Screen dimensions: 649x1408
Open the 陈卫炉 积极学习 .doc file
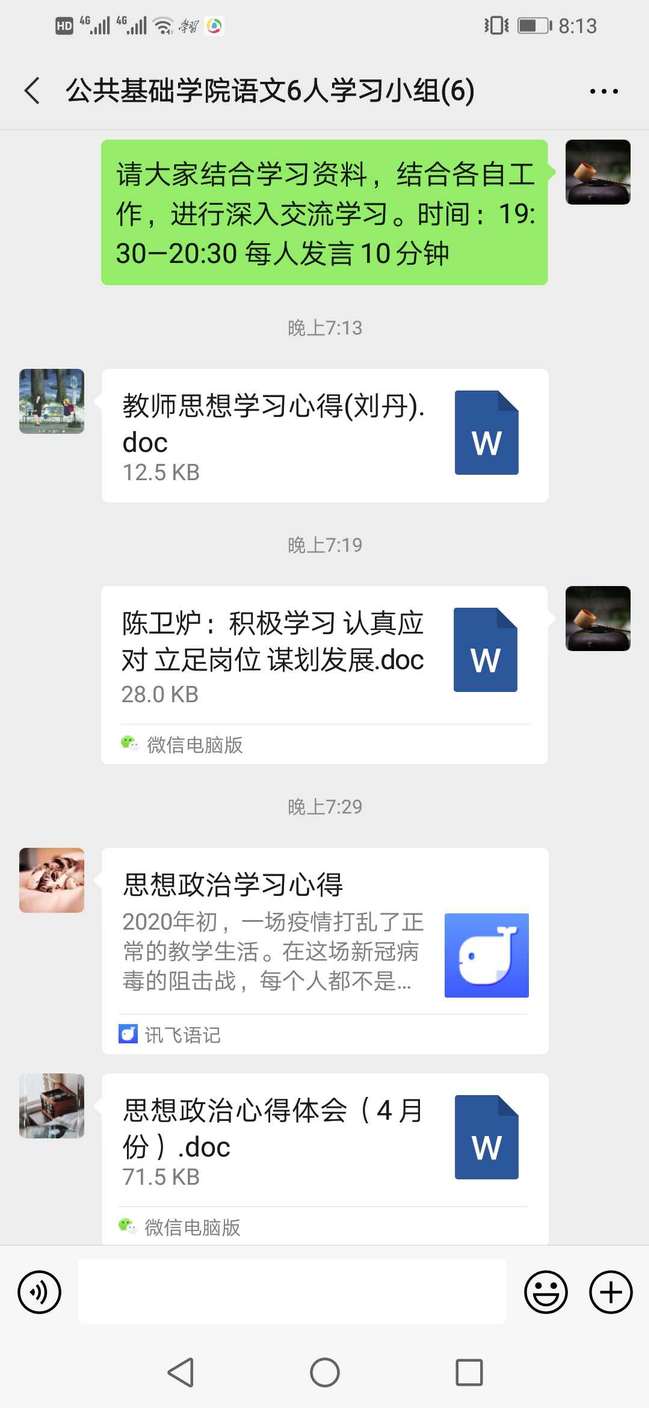point(324,660)
